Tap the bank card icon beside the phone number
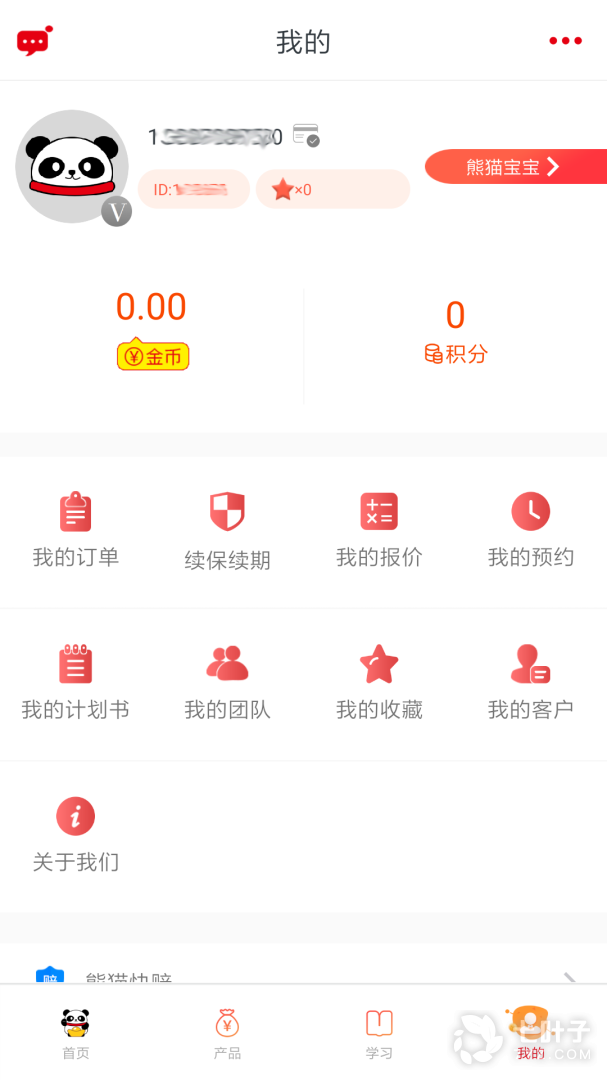Image resolution: width=607 pixels, height=1080 pixels. click(x=306, y=136)
